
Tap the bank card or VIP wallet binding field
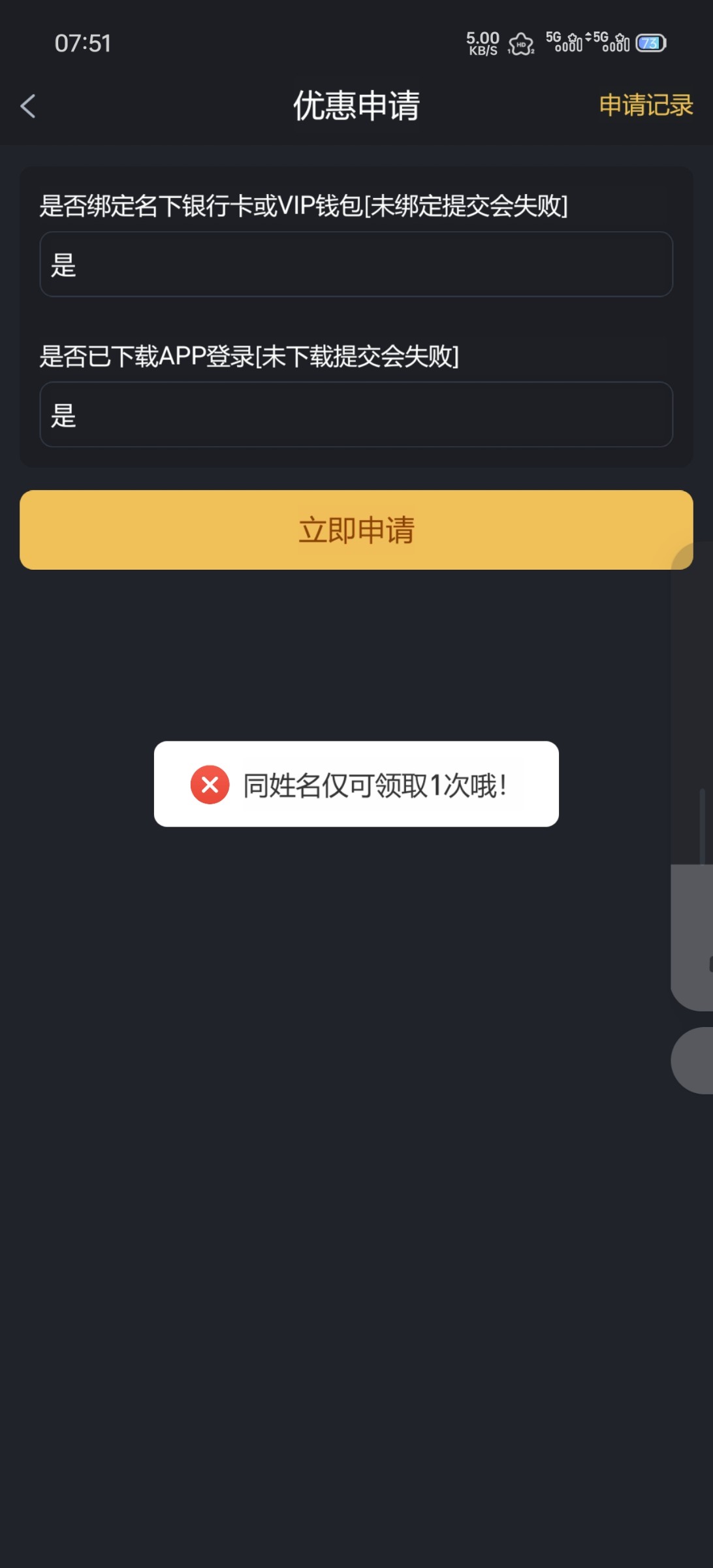coord(356,265)
